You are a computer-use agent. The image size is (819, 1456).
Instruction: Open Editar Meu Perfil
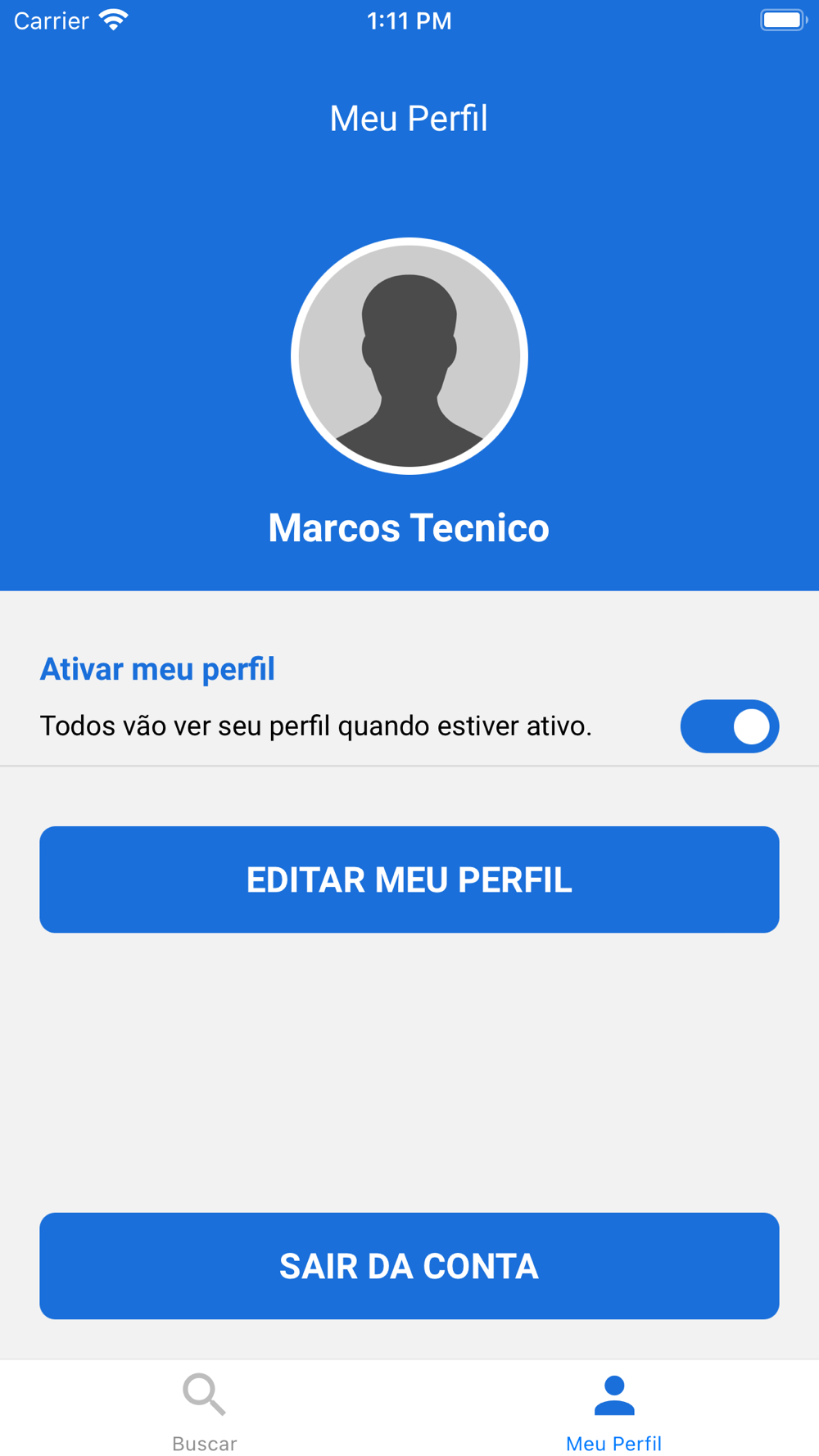409,879
